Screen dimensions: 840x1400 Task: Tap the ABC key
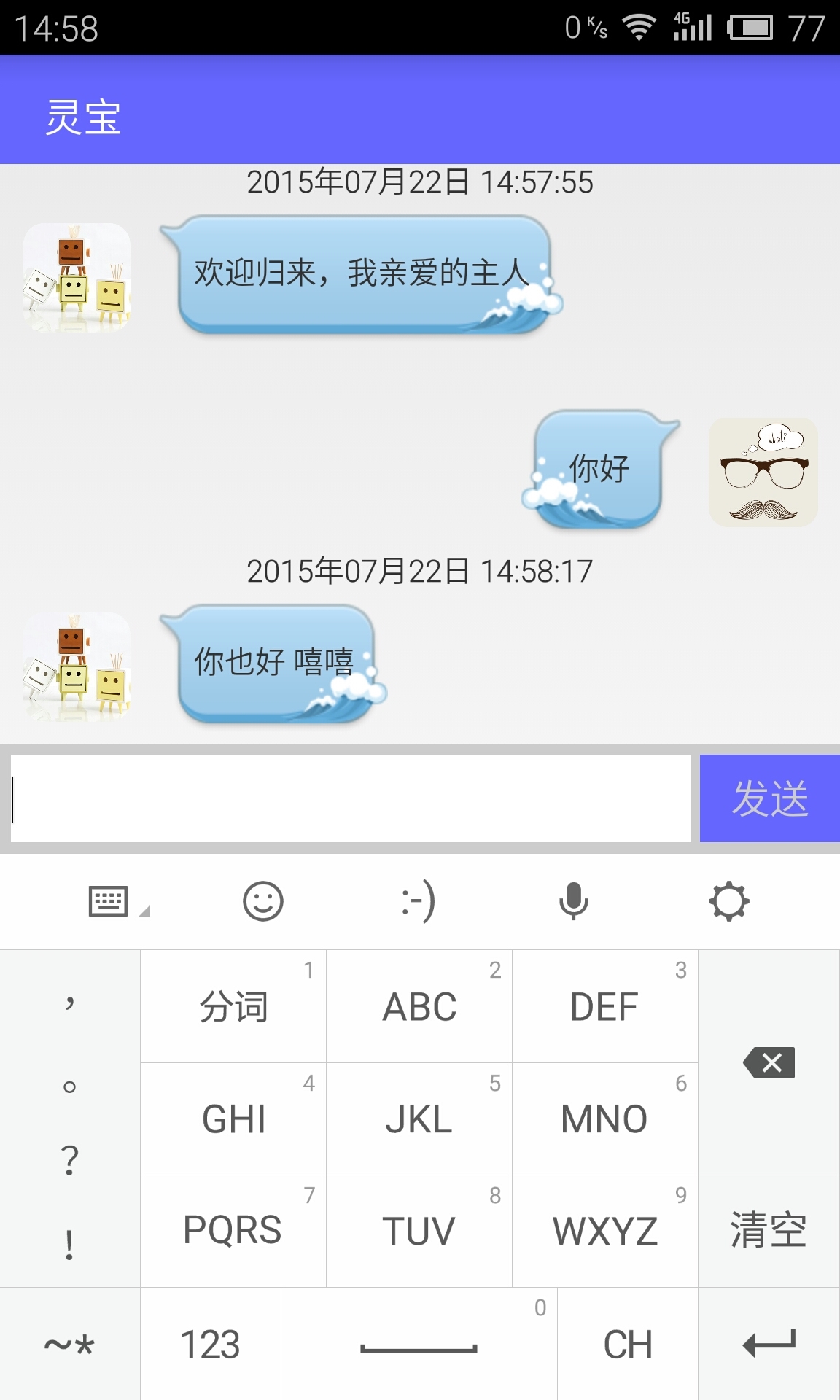pos(419,1007)
